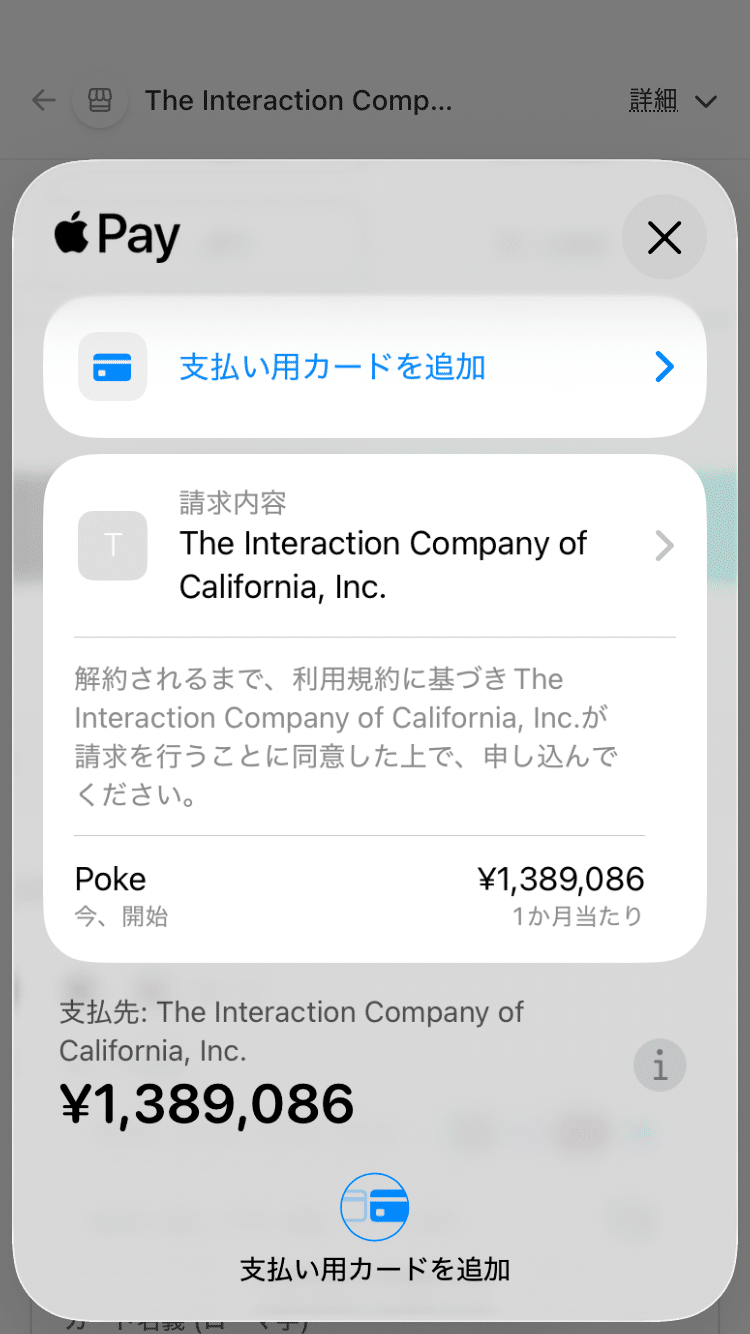Tap 支払い用カードを追加 at the bottom of the sheet
Viewport: 750px width, 1334px height.
pos(374,1269)
